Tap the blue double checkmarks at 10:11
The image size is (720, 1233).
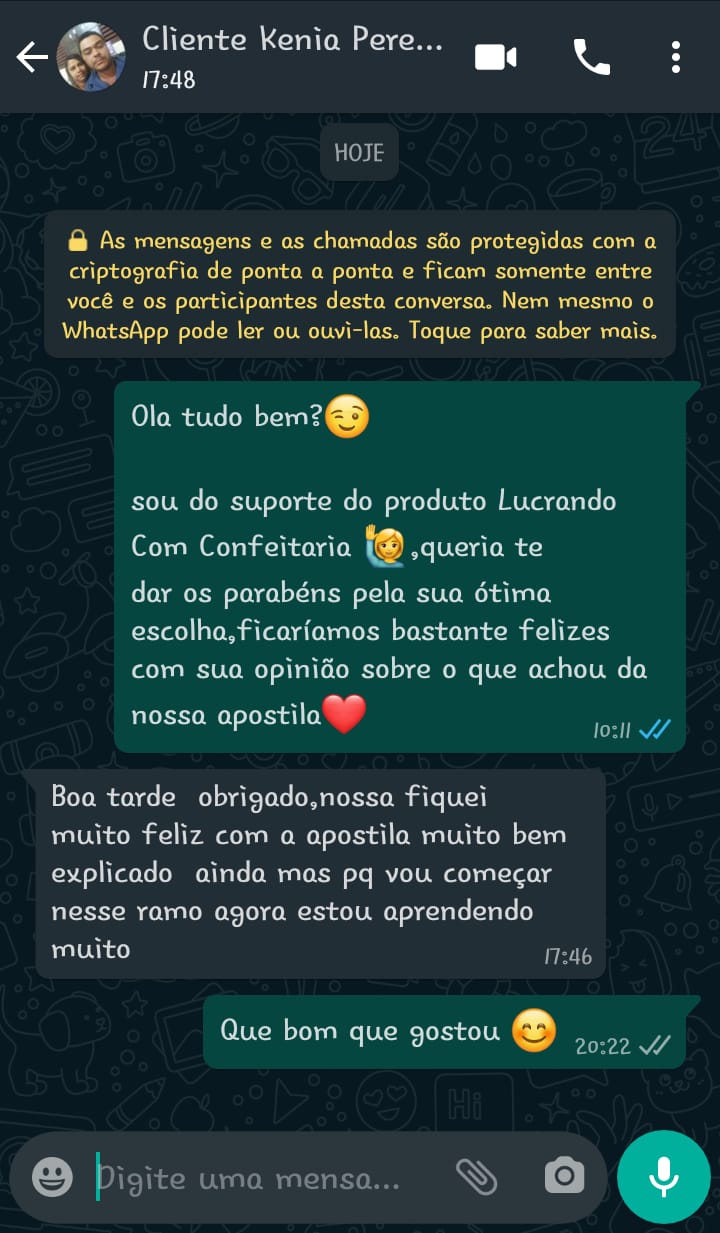[x=655, y=731]
